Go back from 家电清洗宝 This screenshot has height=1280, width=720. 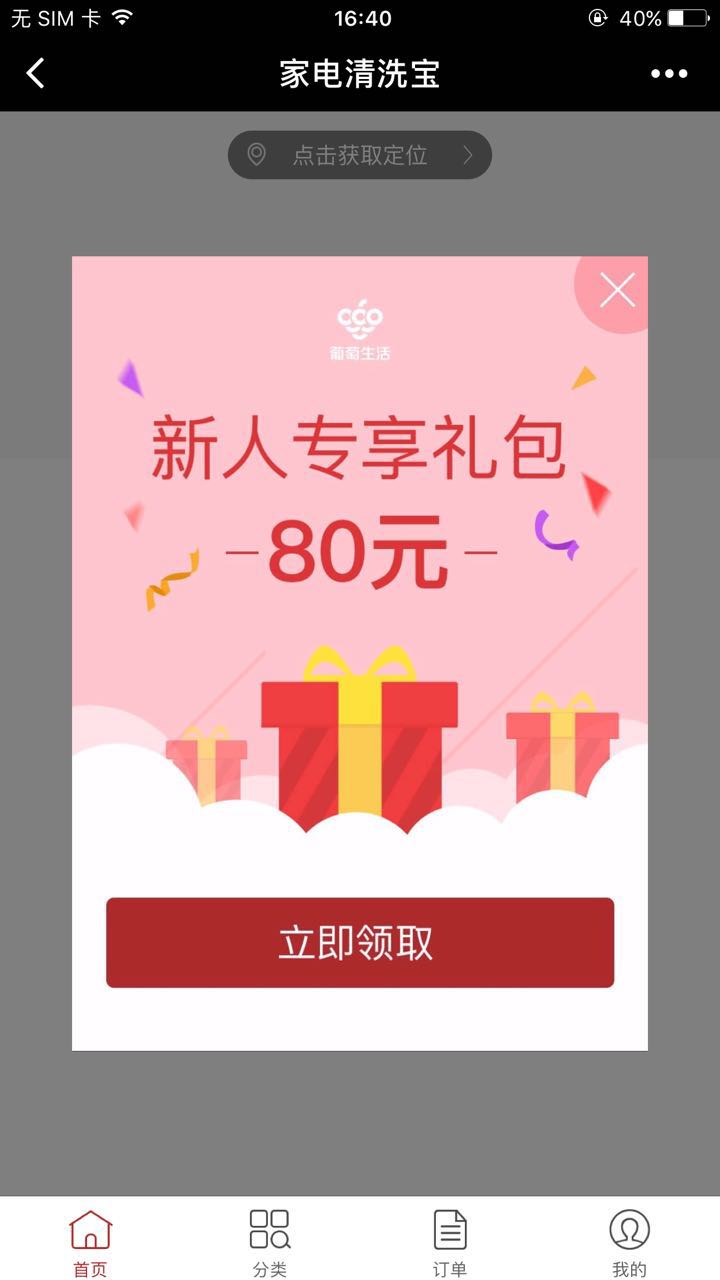pyautogui.click(x=36, y=73)
